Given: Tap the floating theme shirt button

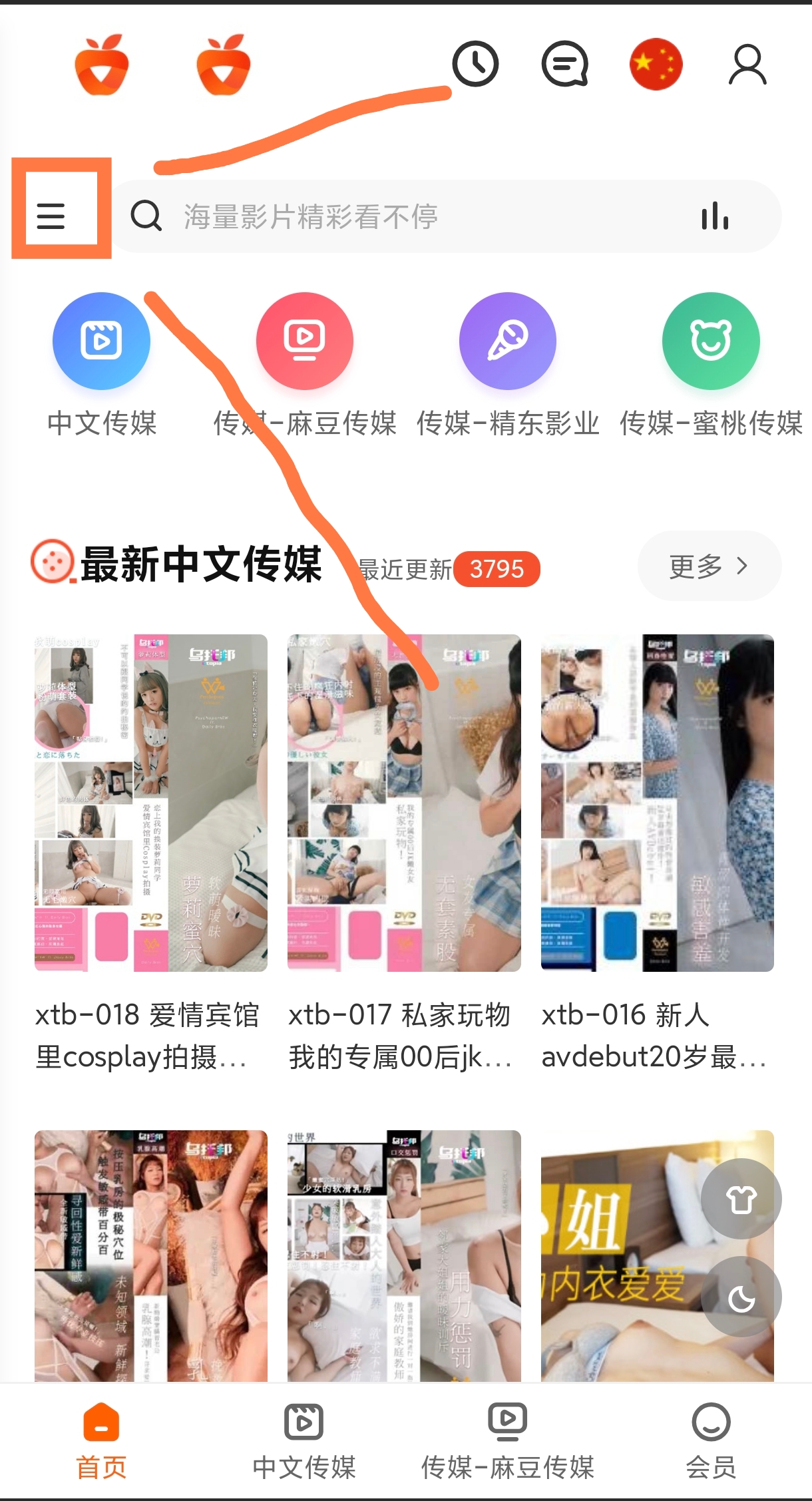Looking at the screenshot, I should click(741, 1199).
